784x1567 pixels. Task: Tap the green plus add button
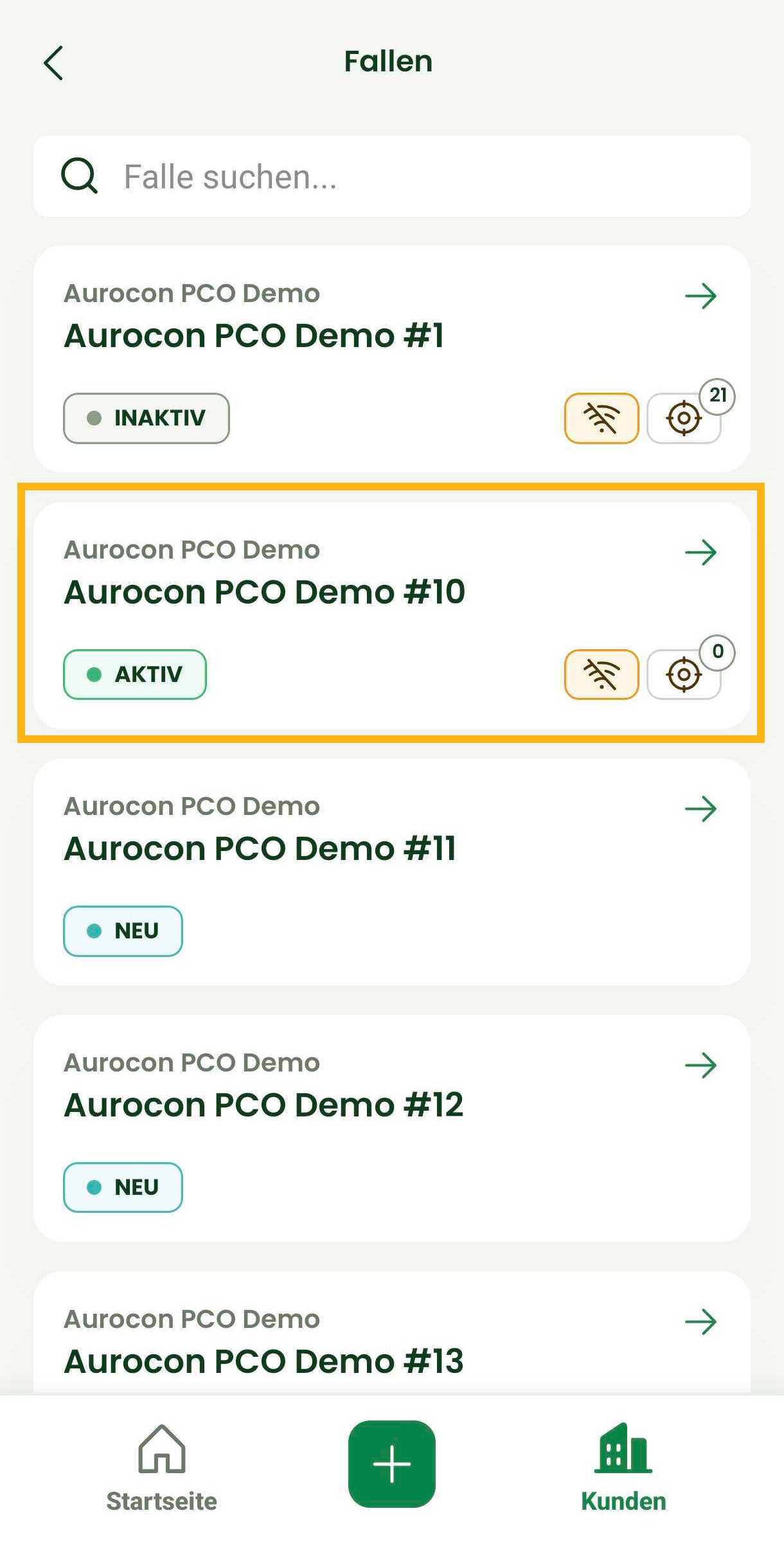pos(391,1464)
